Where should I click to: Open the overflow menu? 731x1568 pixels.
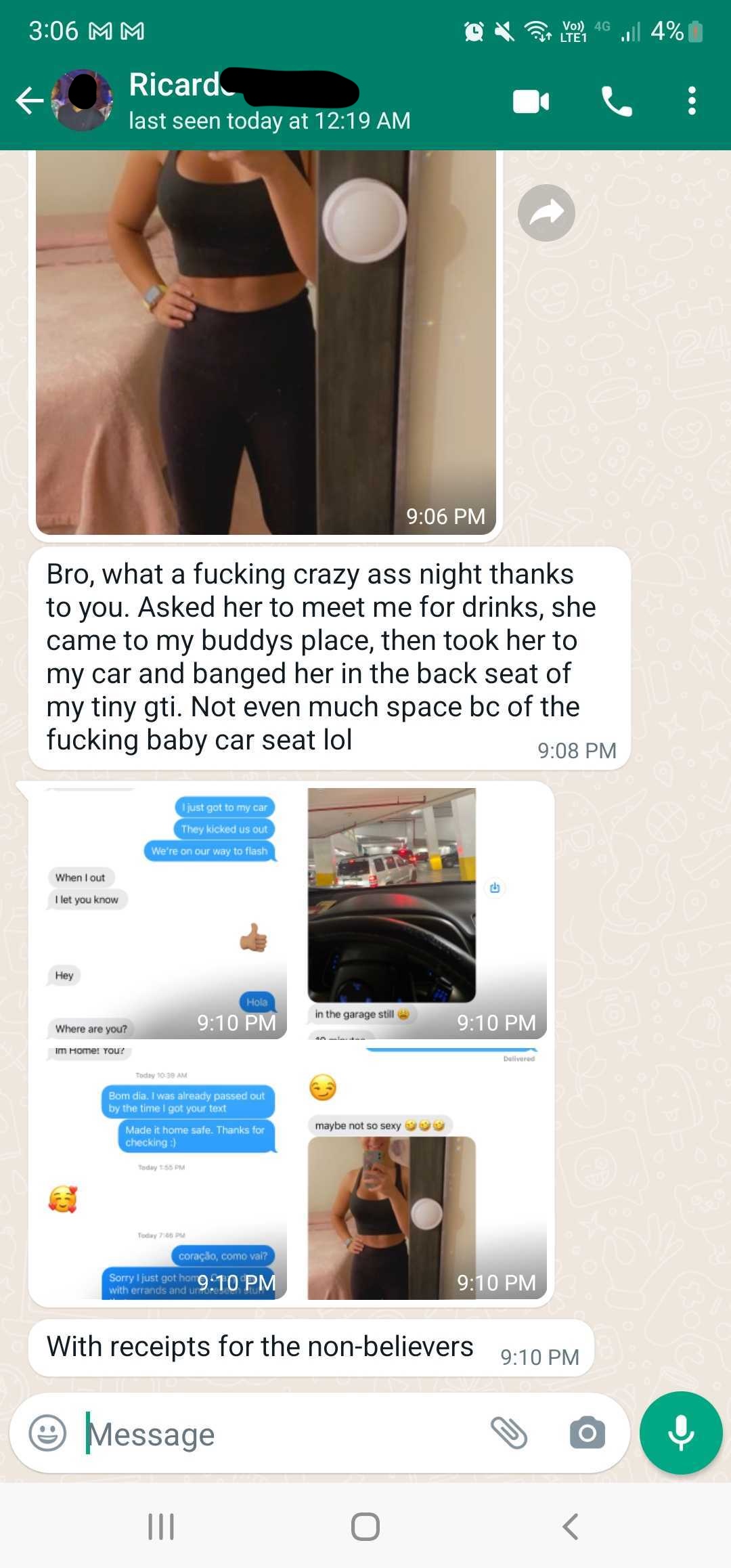point(691,101)
